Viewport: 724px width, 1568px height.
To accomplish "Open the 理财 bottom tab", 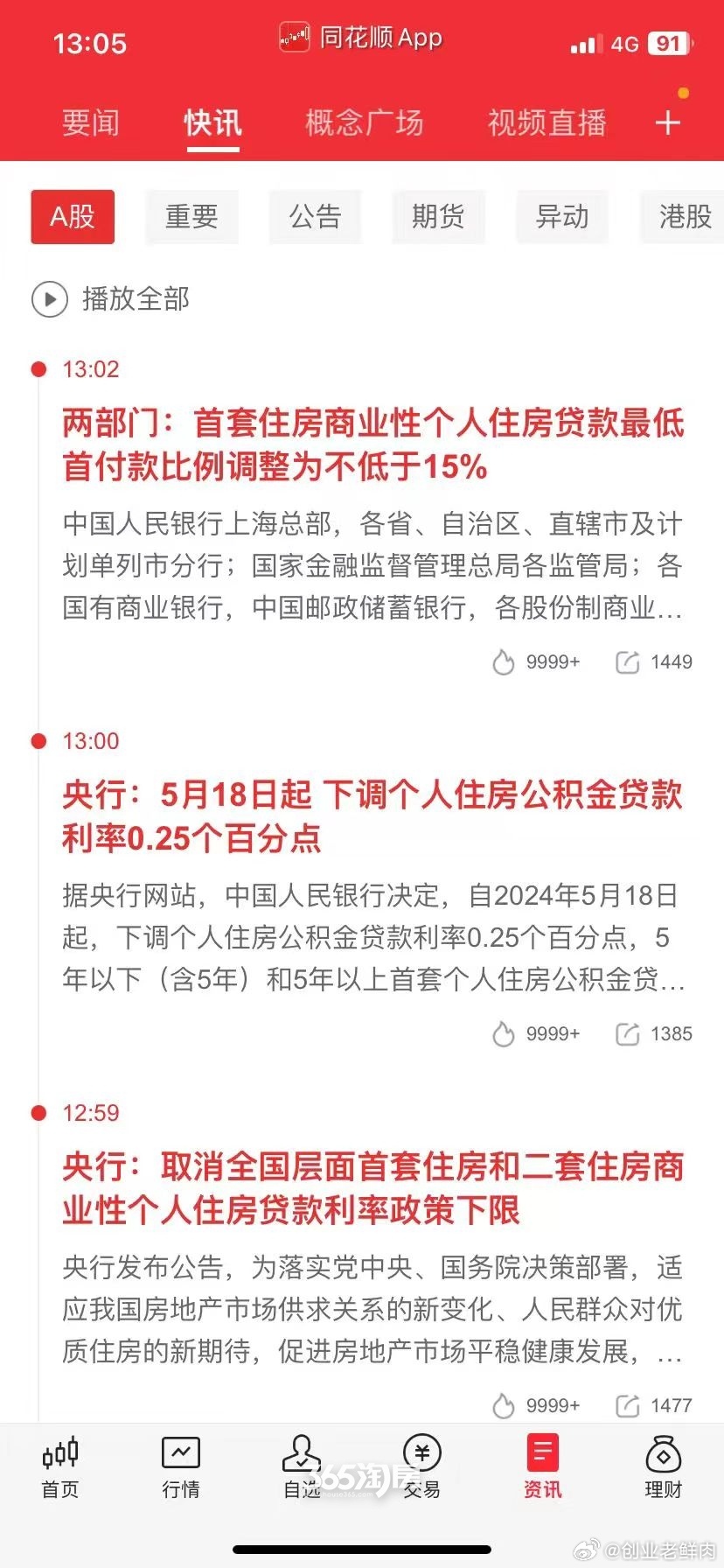I will click(x=664, y=1467).
